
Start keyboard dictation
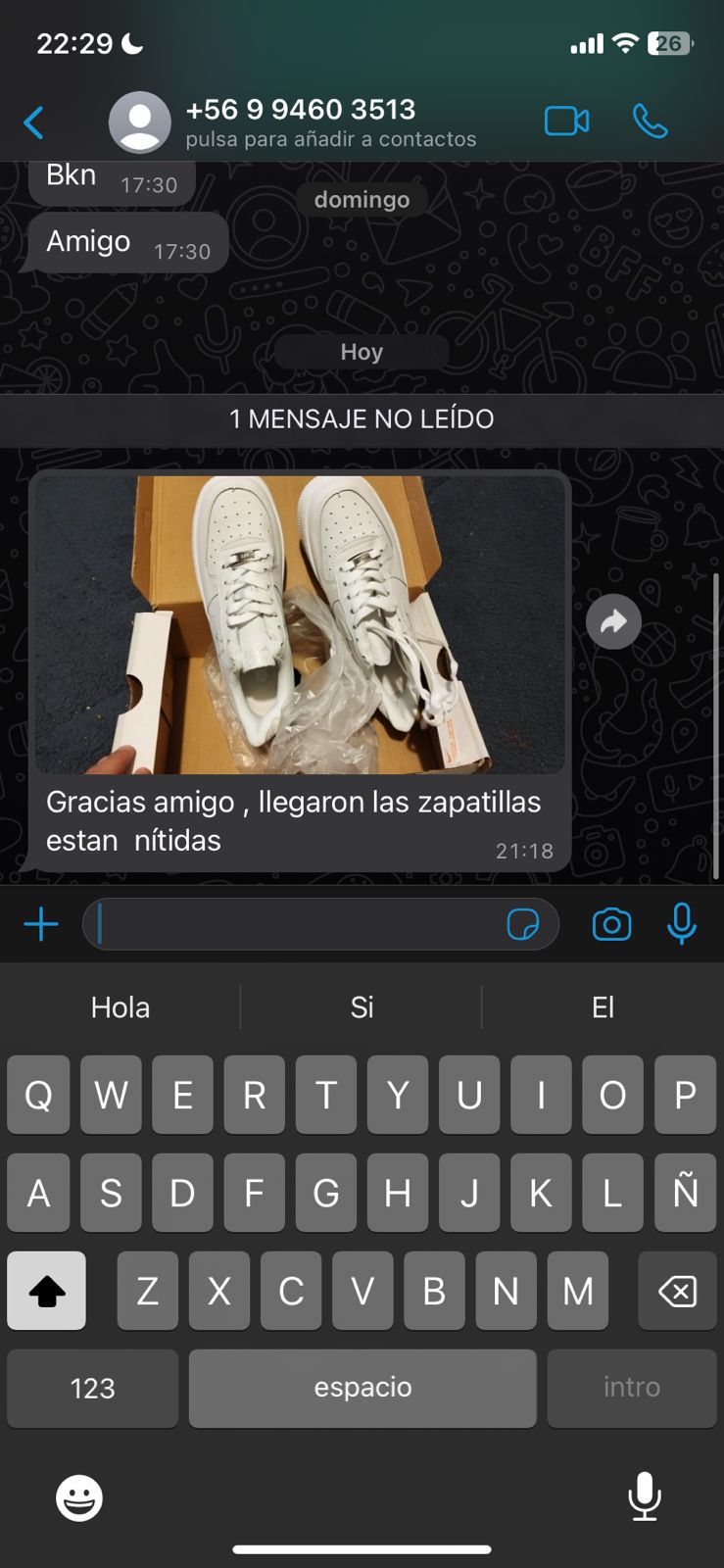(644, 1497)
